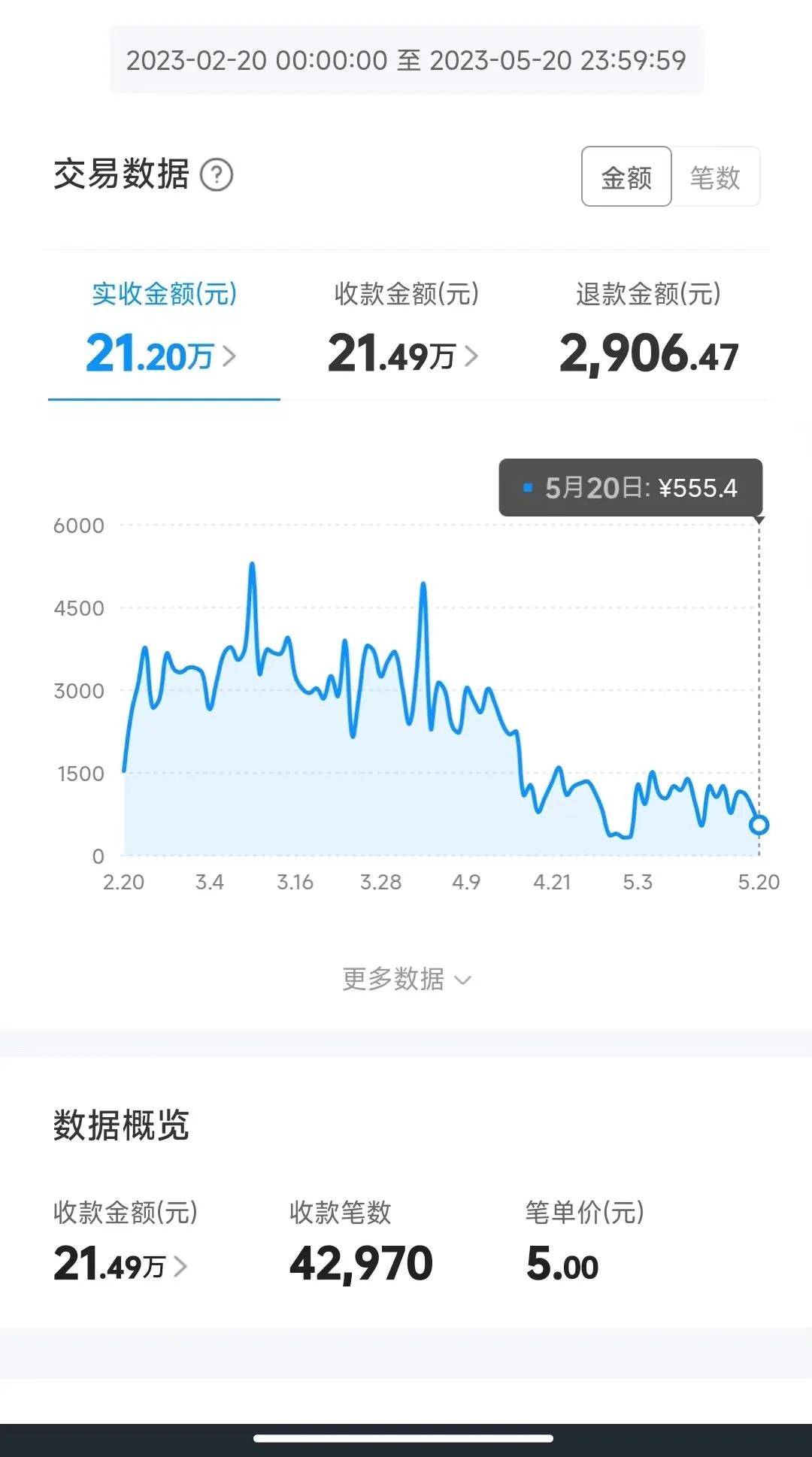Viewport: 812px width, 1457px height.
Task: Open 收款金额 details under 数据概览
Action: [121, 1240]
